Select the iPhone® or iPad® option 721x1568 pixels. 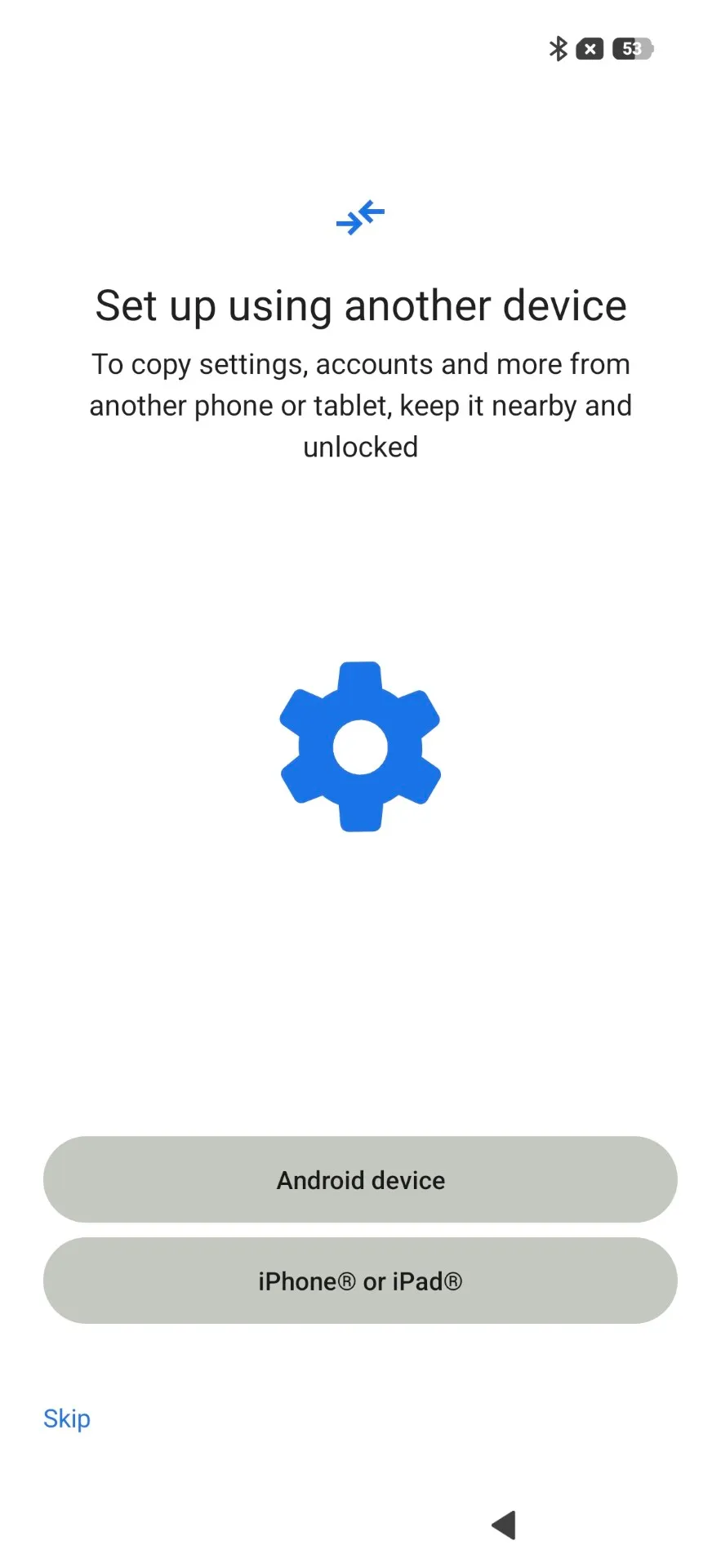(360, 1281)
